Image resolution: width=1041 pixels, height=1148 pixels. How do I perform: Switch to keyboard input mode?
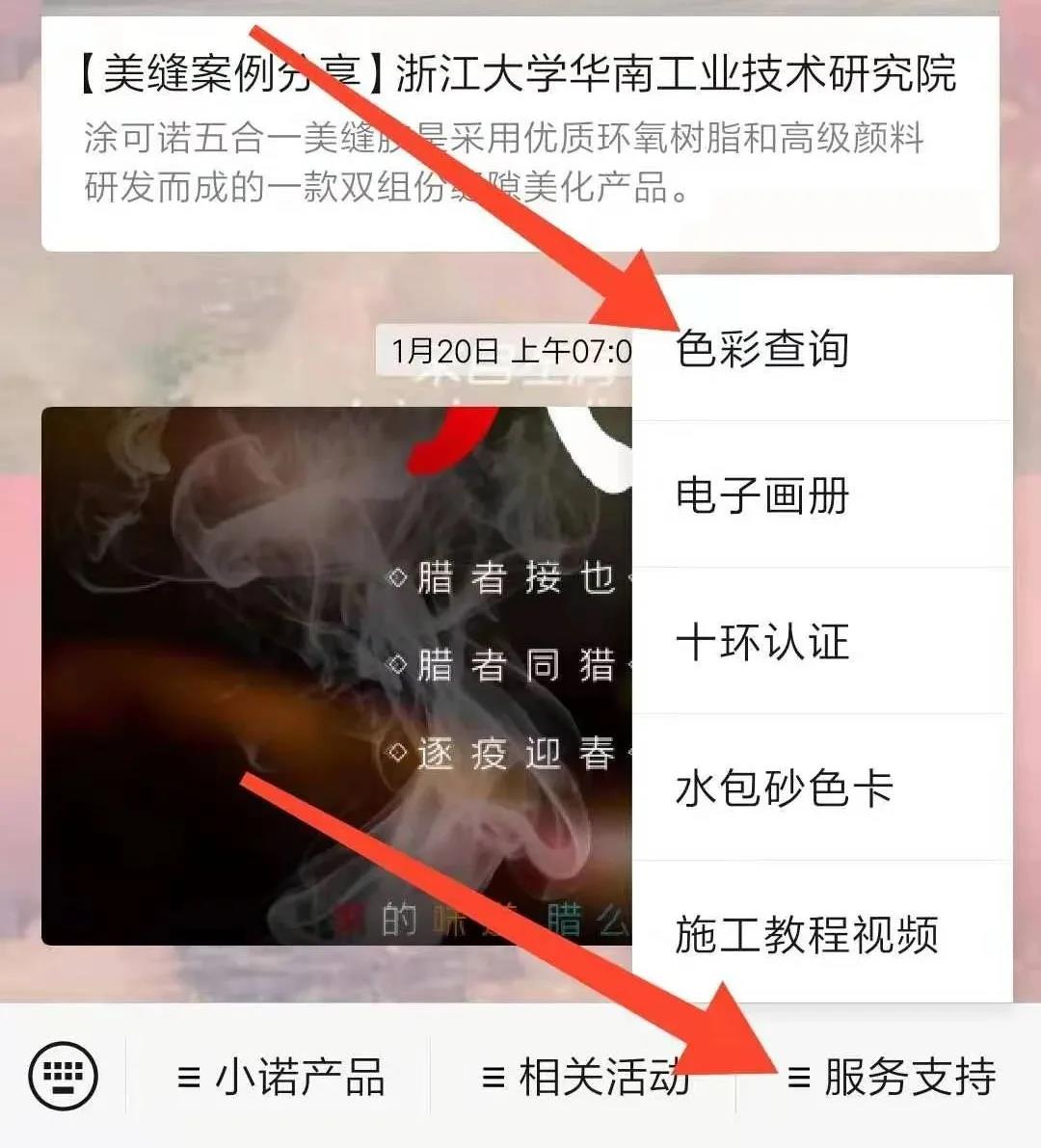(x=64, y=1075)
